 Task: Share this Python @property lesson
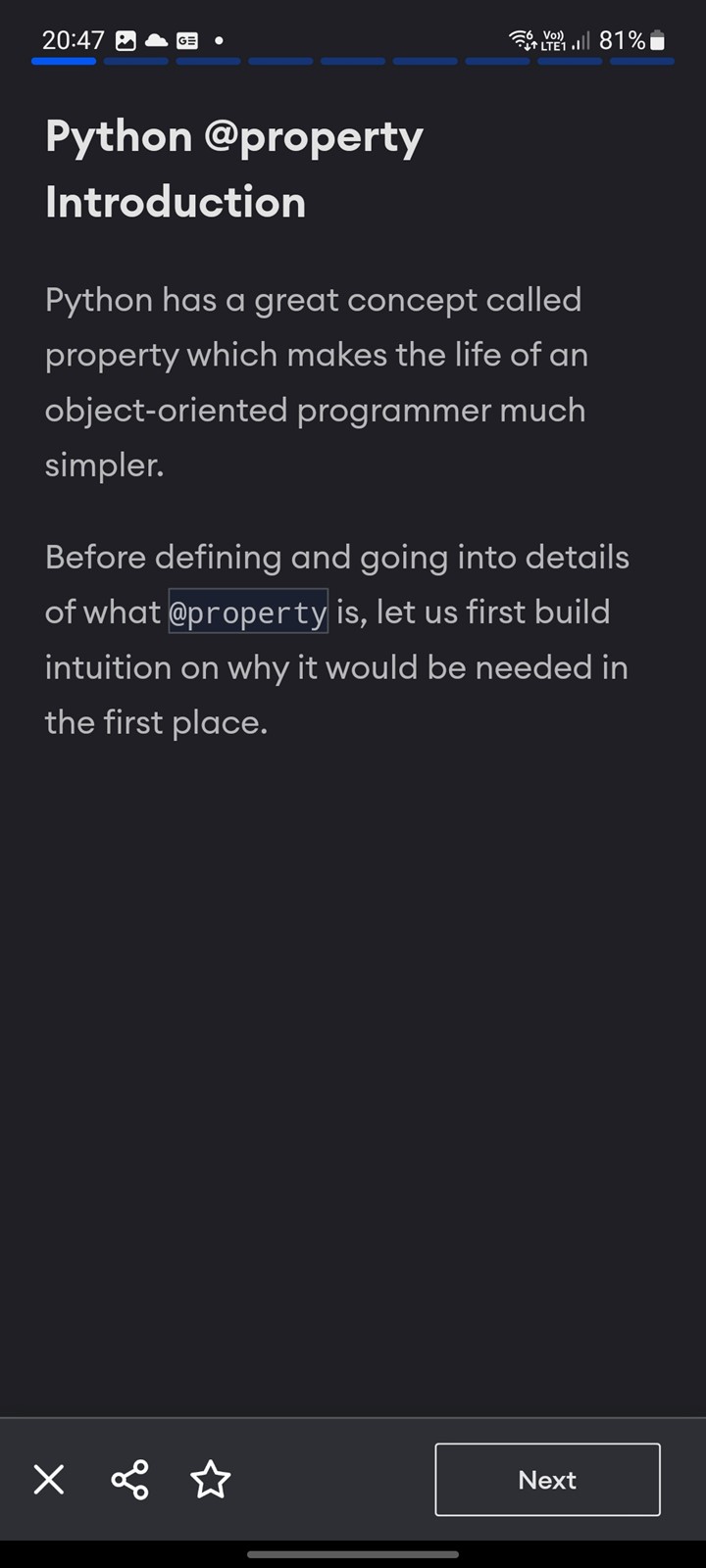tap(129, 1479)
